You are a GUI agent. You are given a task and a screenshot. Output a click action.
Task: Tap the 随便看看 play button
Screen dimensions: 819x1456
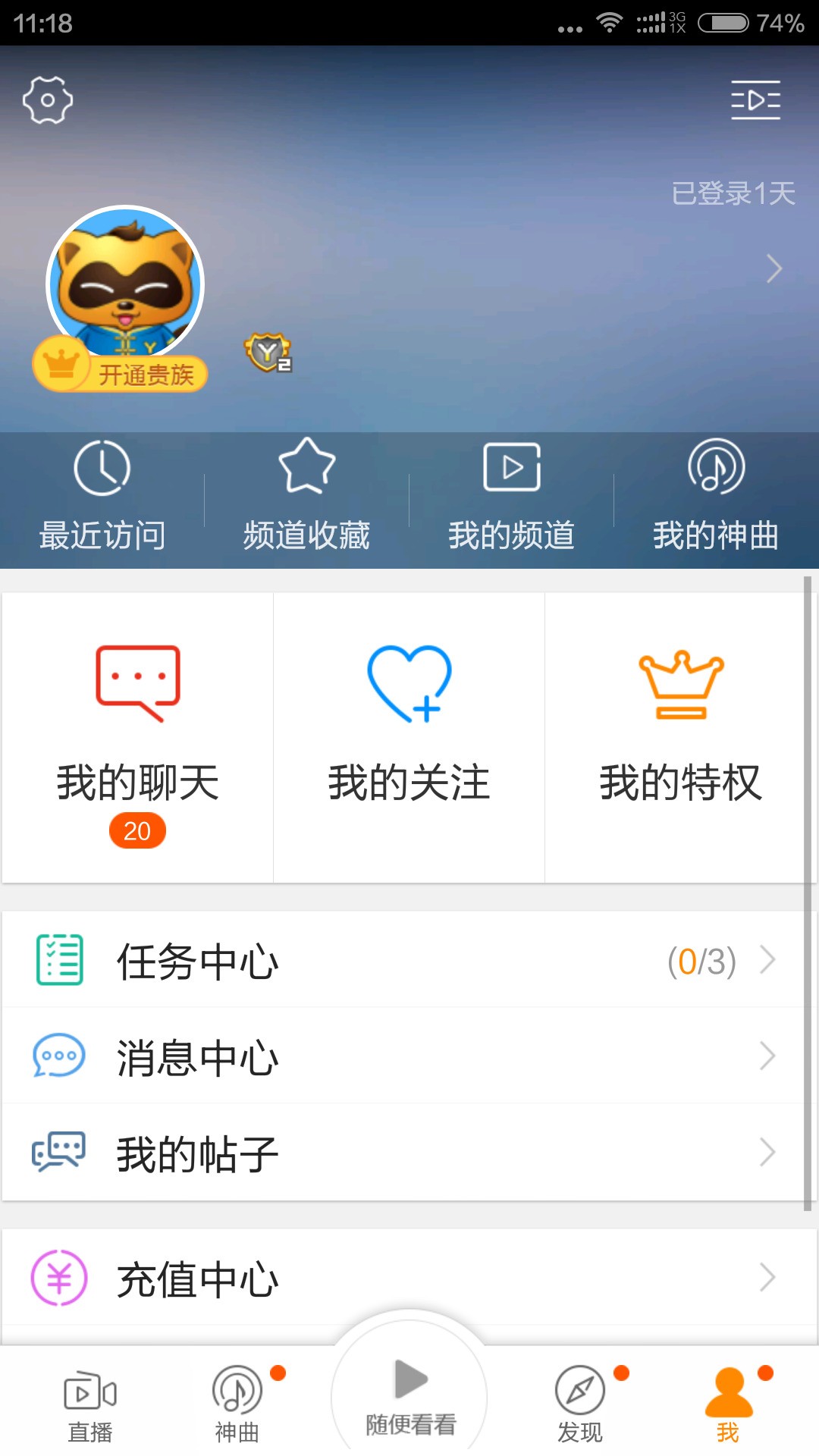(x=410, y=1394)
